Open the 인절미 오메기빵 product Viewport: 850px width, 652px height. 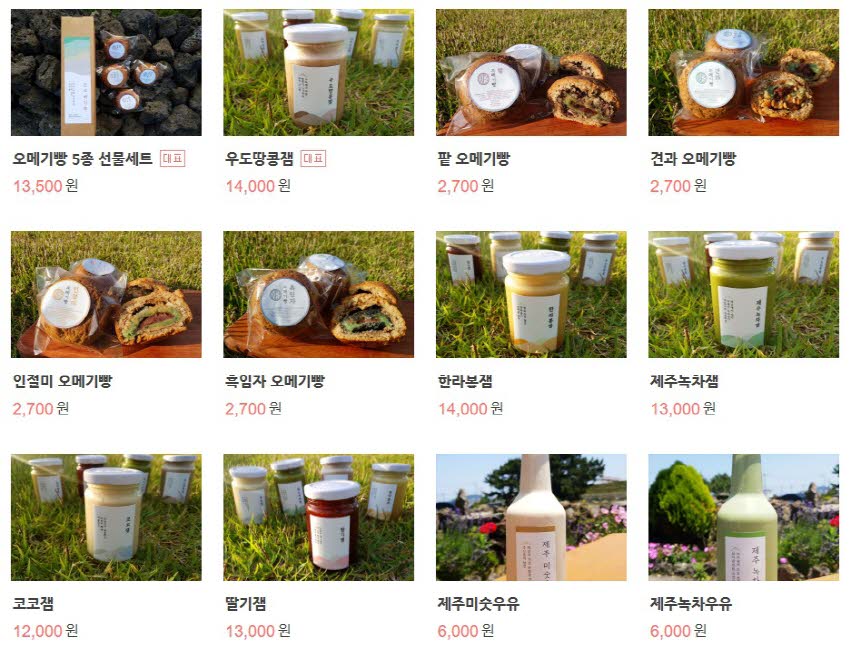(x=106, y=295)
